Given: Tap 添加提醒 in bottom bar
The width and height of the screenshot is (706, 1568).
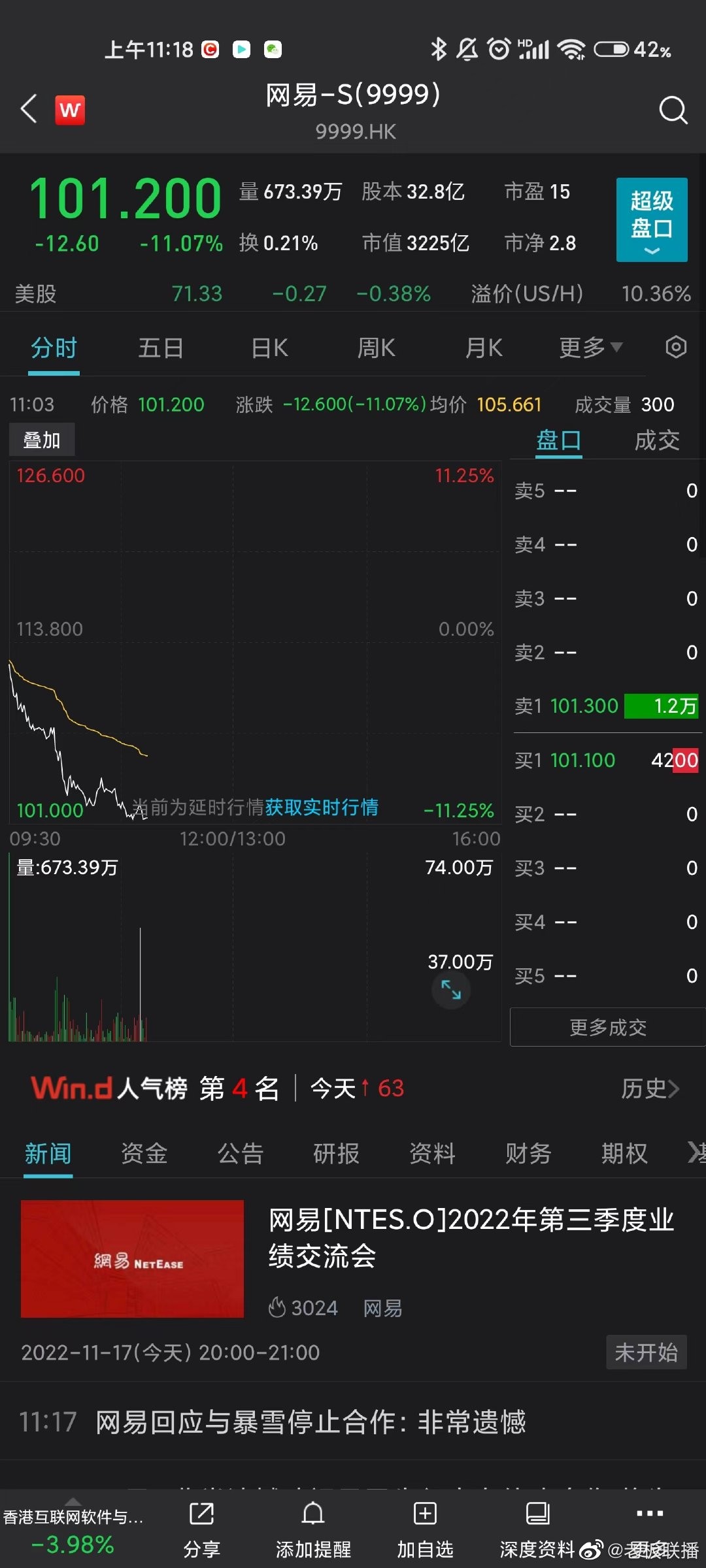Looking at the screenshot, I should pyautogui.click(x=313, y=1529).
